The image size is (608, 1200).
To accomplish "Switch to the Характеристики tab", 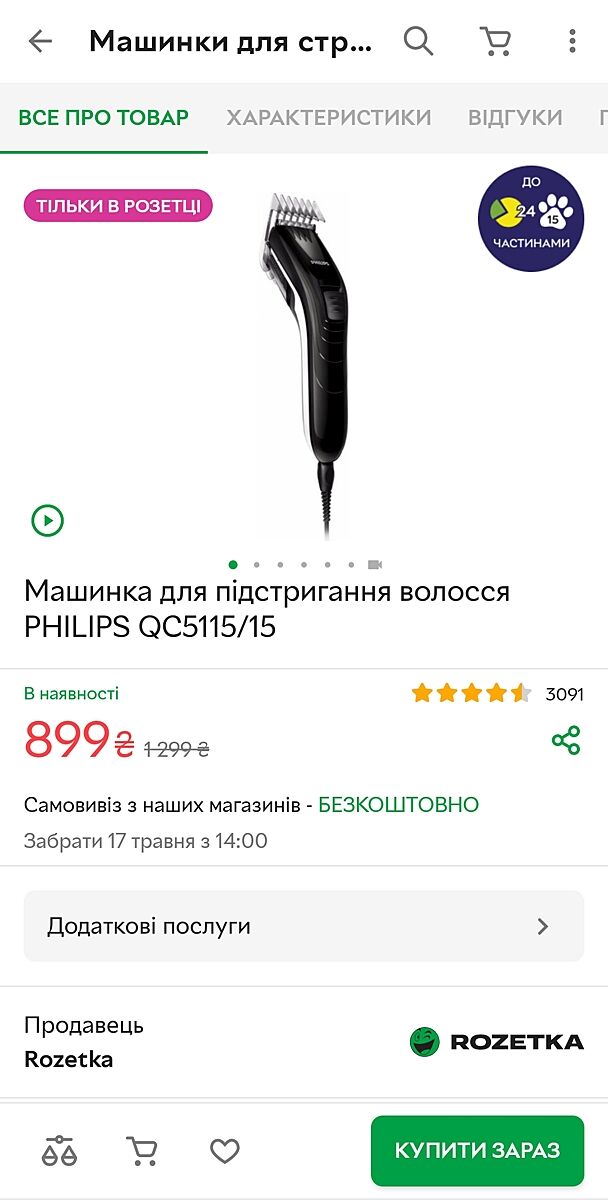I will point(328,118).
